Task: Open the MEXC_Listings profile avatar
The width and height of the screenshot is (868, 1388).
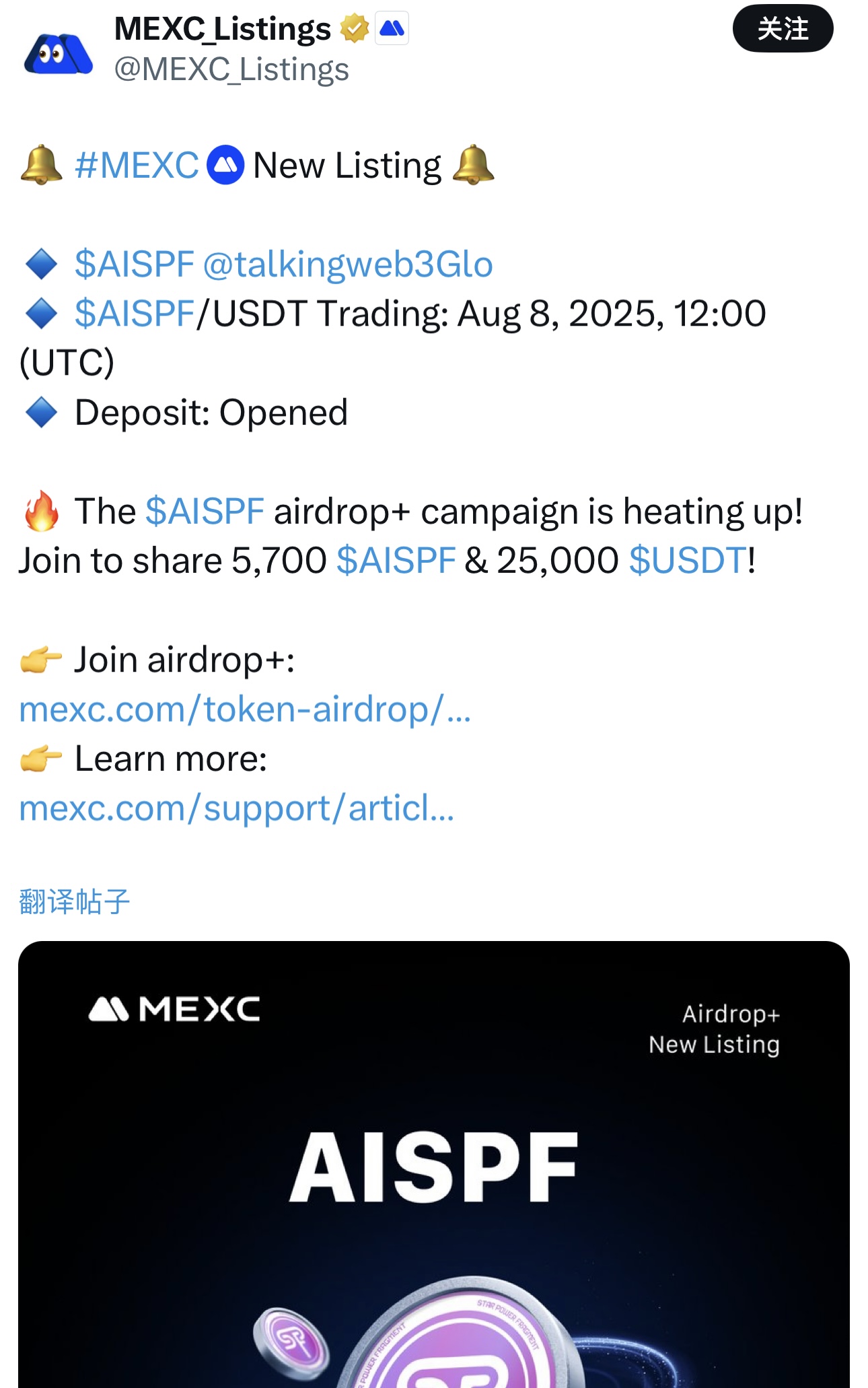Action: click(x=59, y=52)
